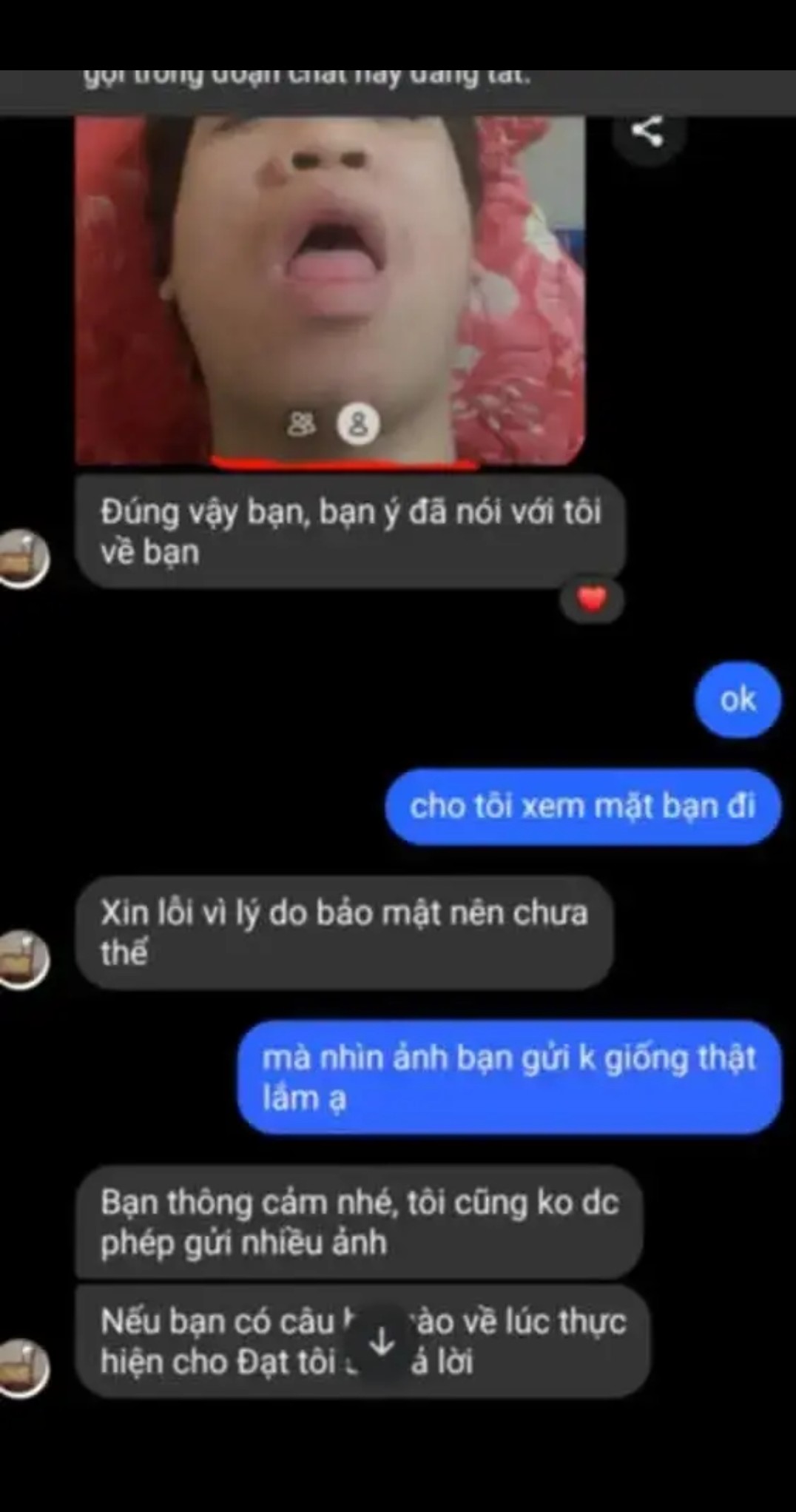Share the photo using the forward icon
This screenshot has width=796, height=1512.
pyautogui.click(x=647, y=132)
